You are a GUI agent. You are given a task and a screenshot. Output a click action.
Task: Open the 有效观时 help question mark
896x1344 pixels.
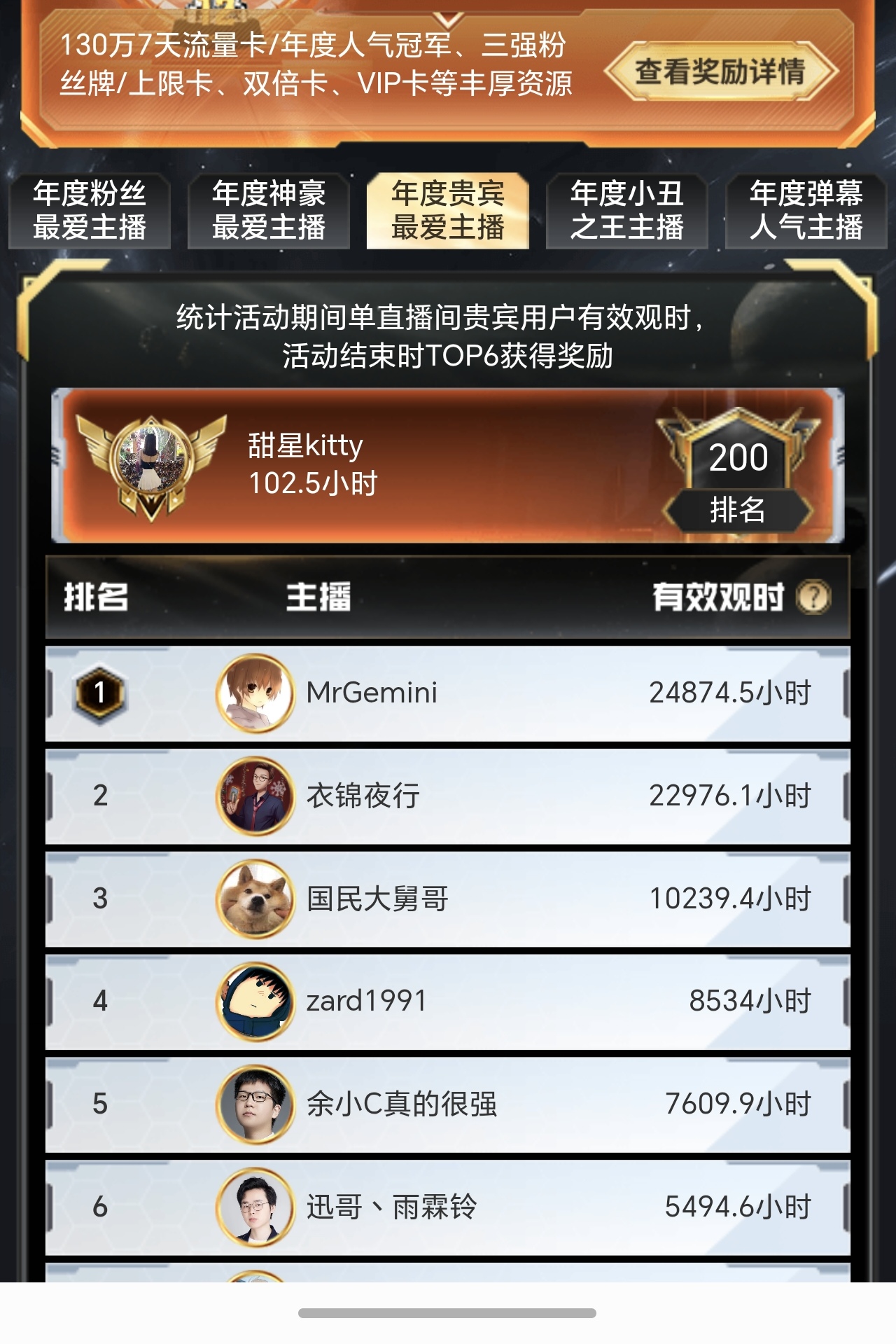point(813,597)
